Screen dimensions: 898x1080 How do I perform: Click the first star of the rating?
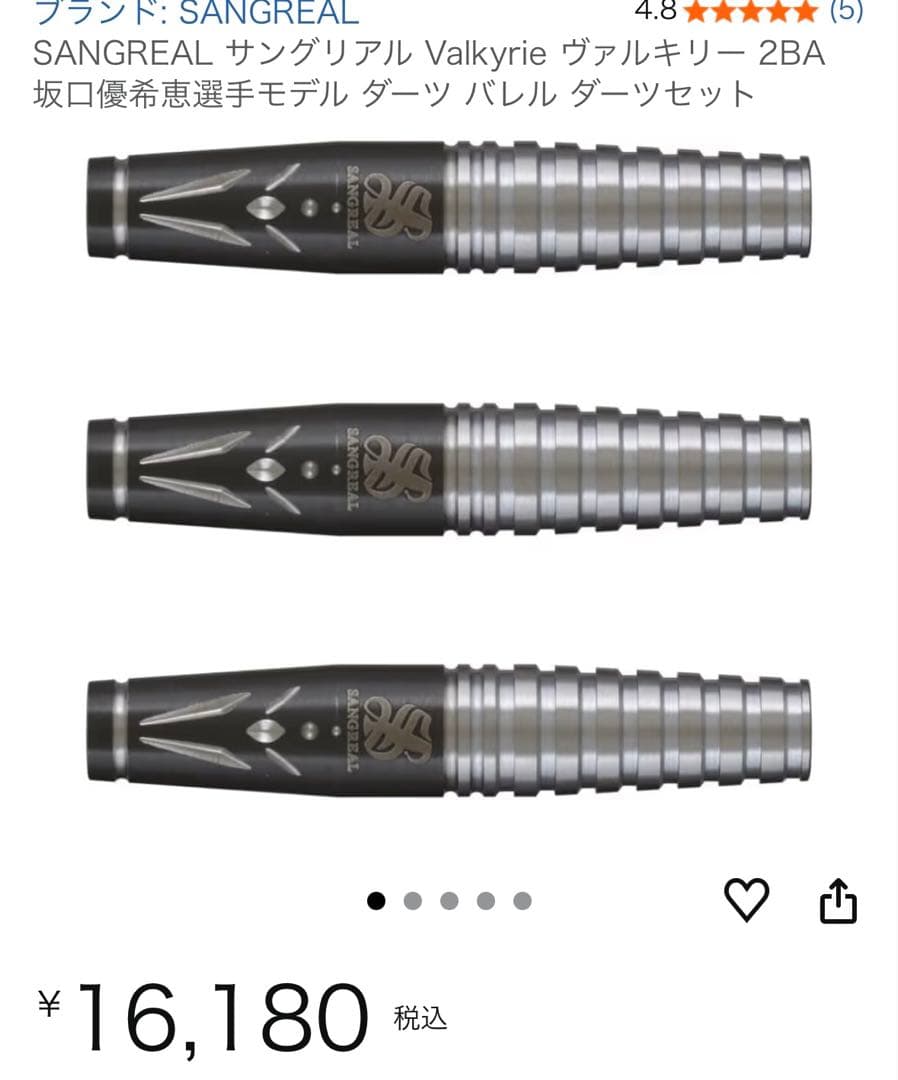pos(695,12)
